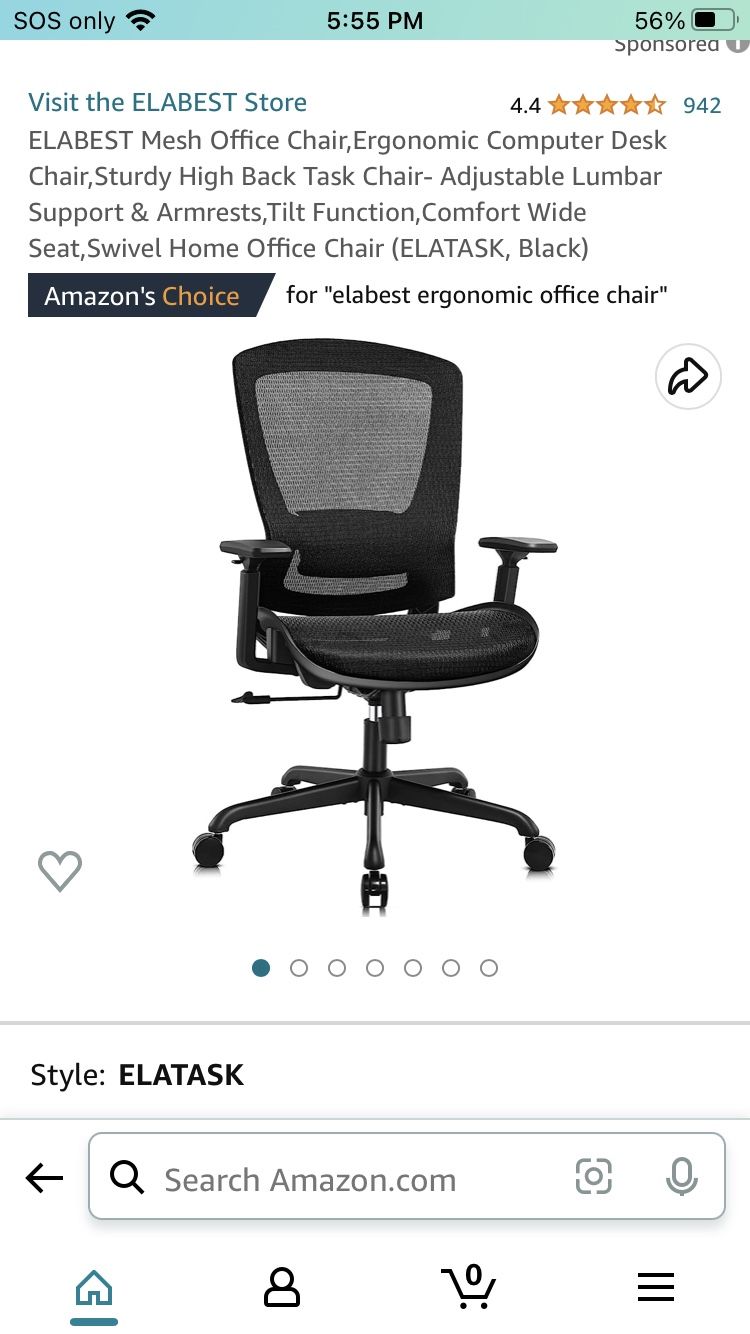
Task: Open the account profile tab
Action: [281, 1287]
